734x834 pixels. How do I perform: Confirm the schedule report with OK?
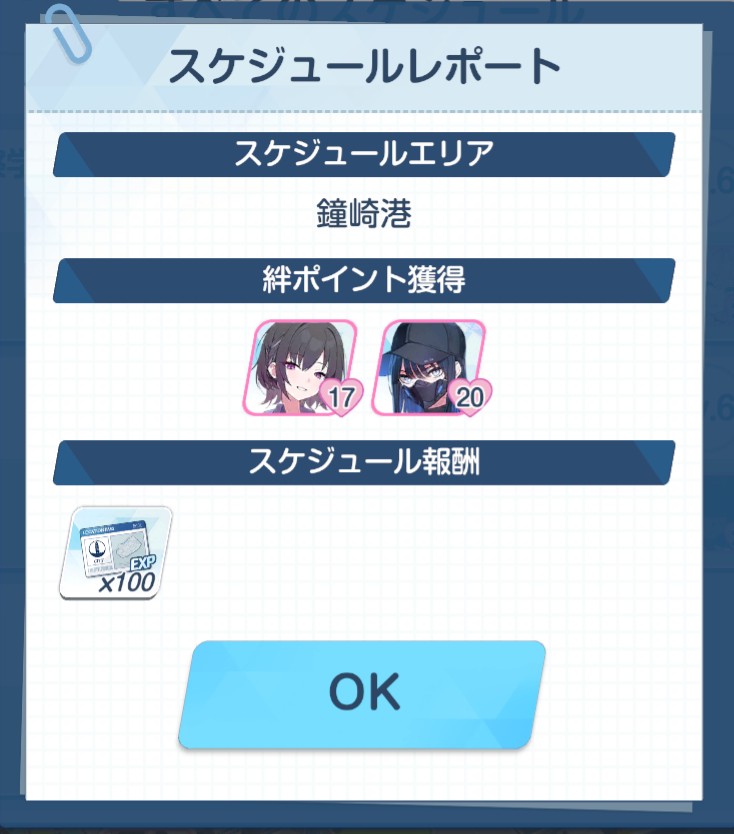362,693
